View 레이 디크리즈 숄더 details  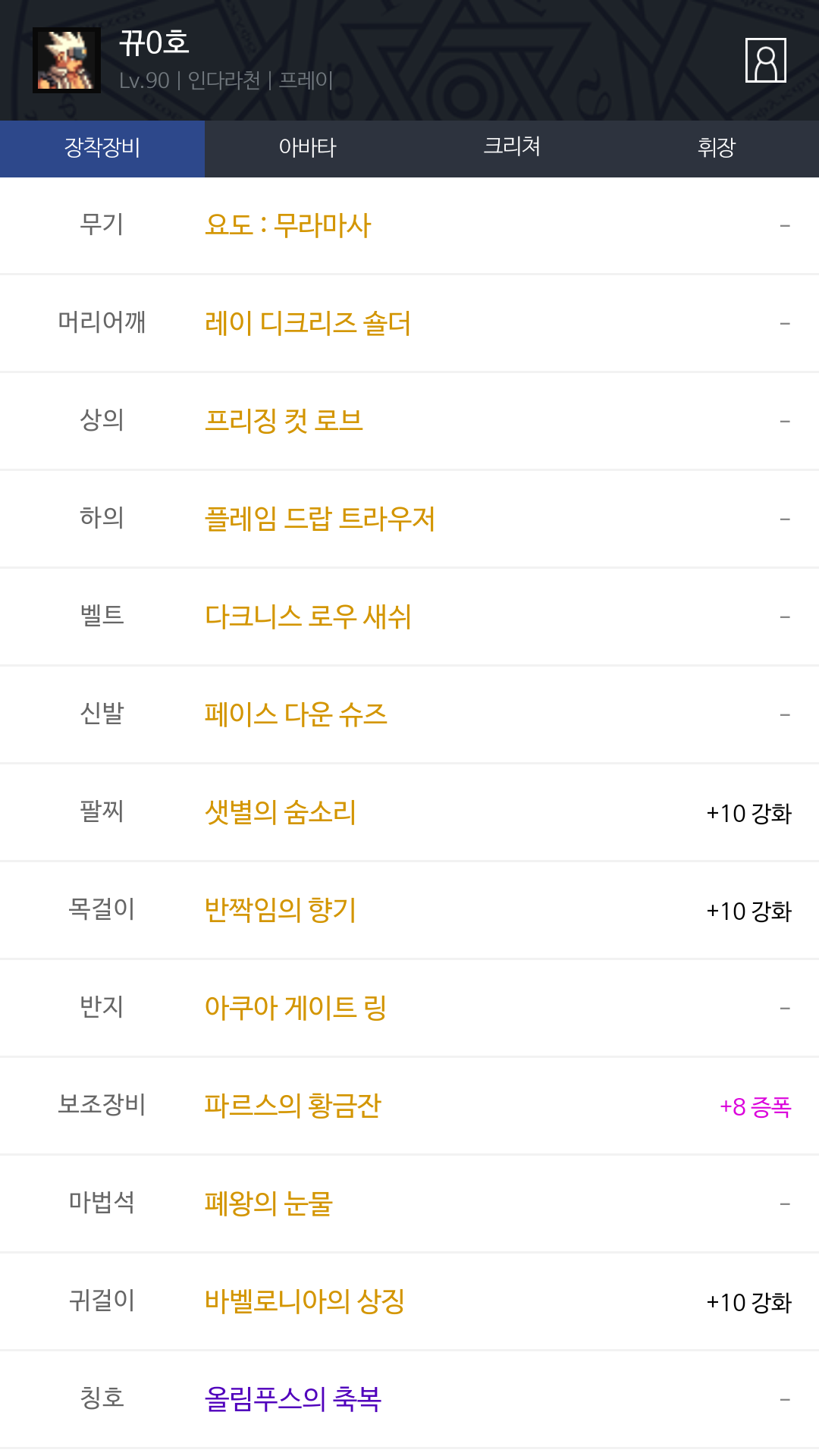tap(308, 323)
